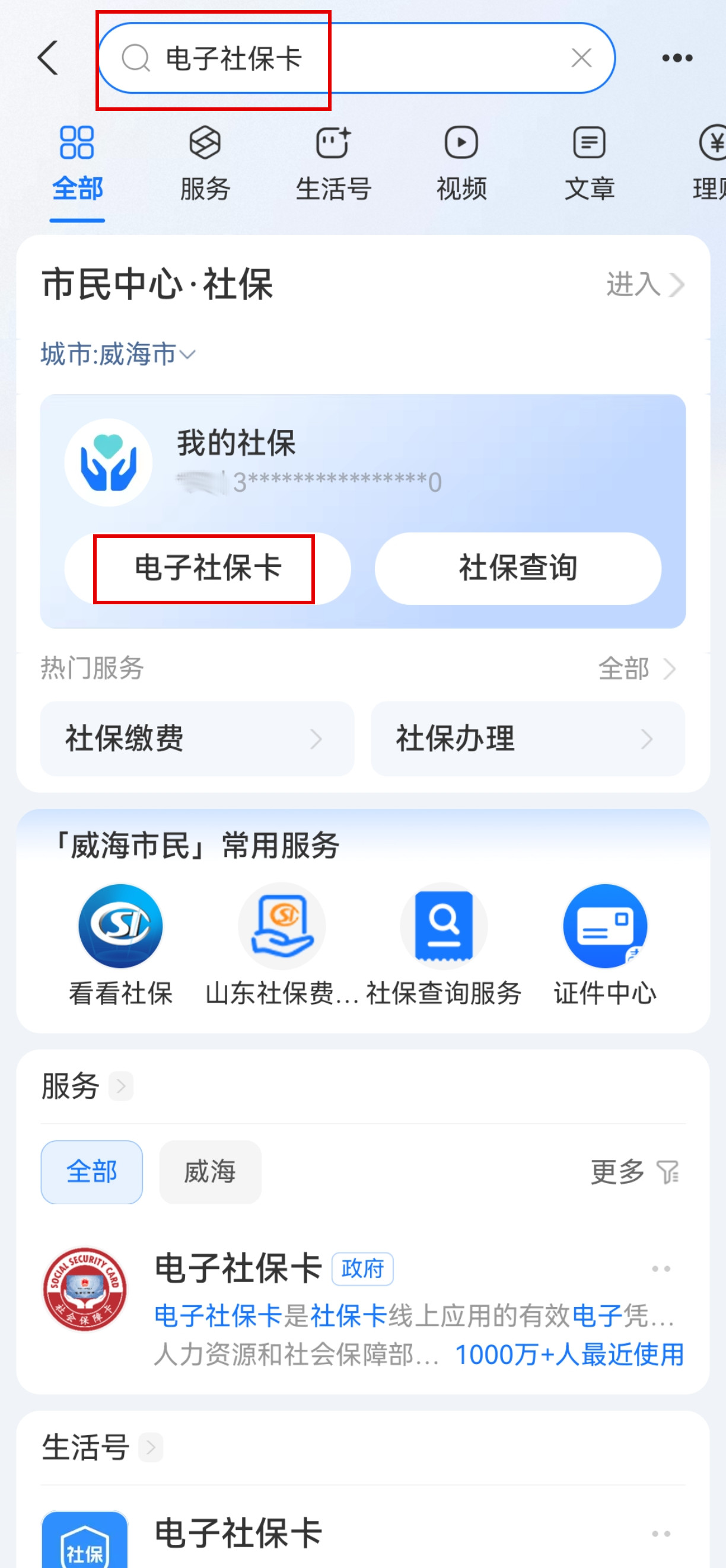Change the city from 威海市
This screenshot has width=726, height=1568.
(x=118, y=354)
